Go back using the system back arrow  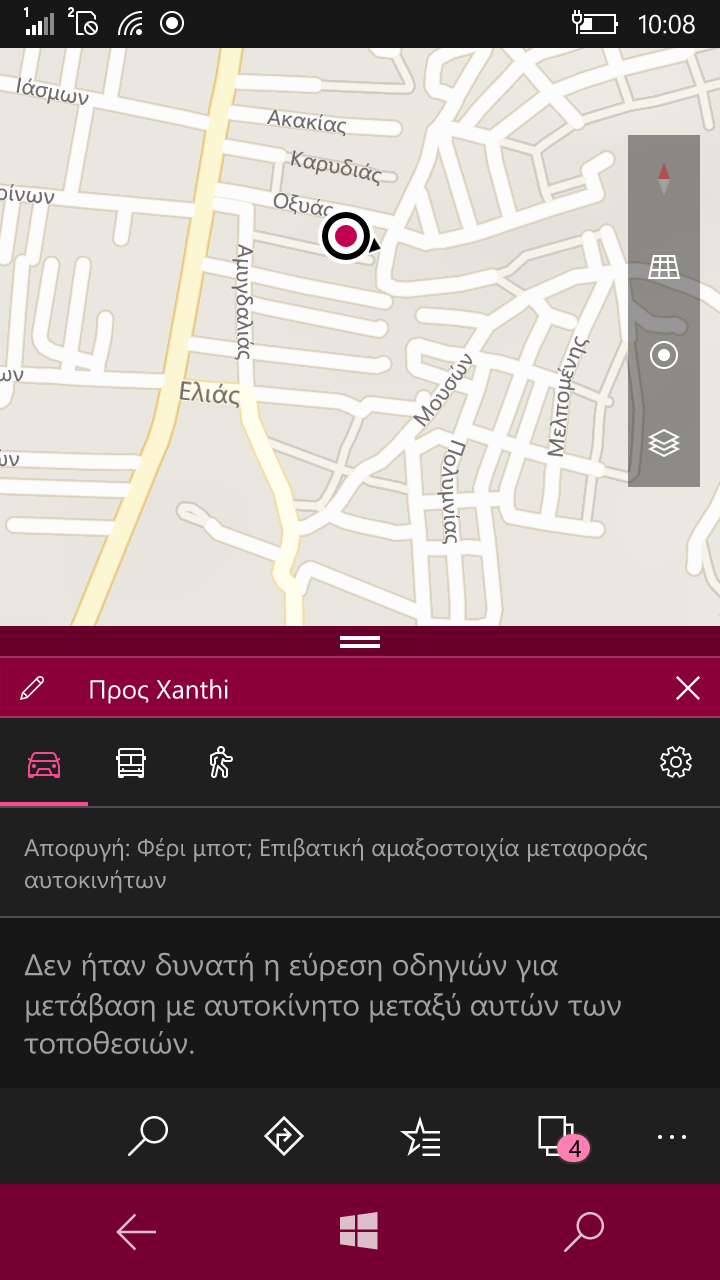[136, 1232]
